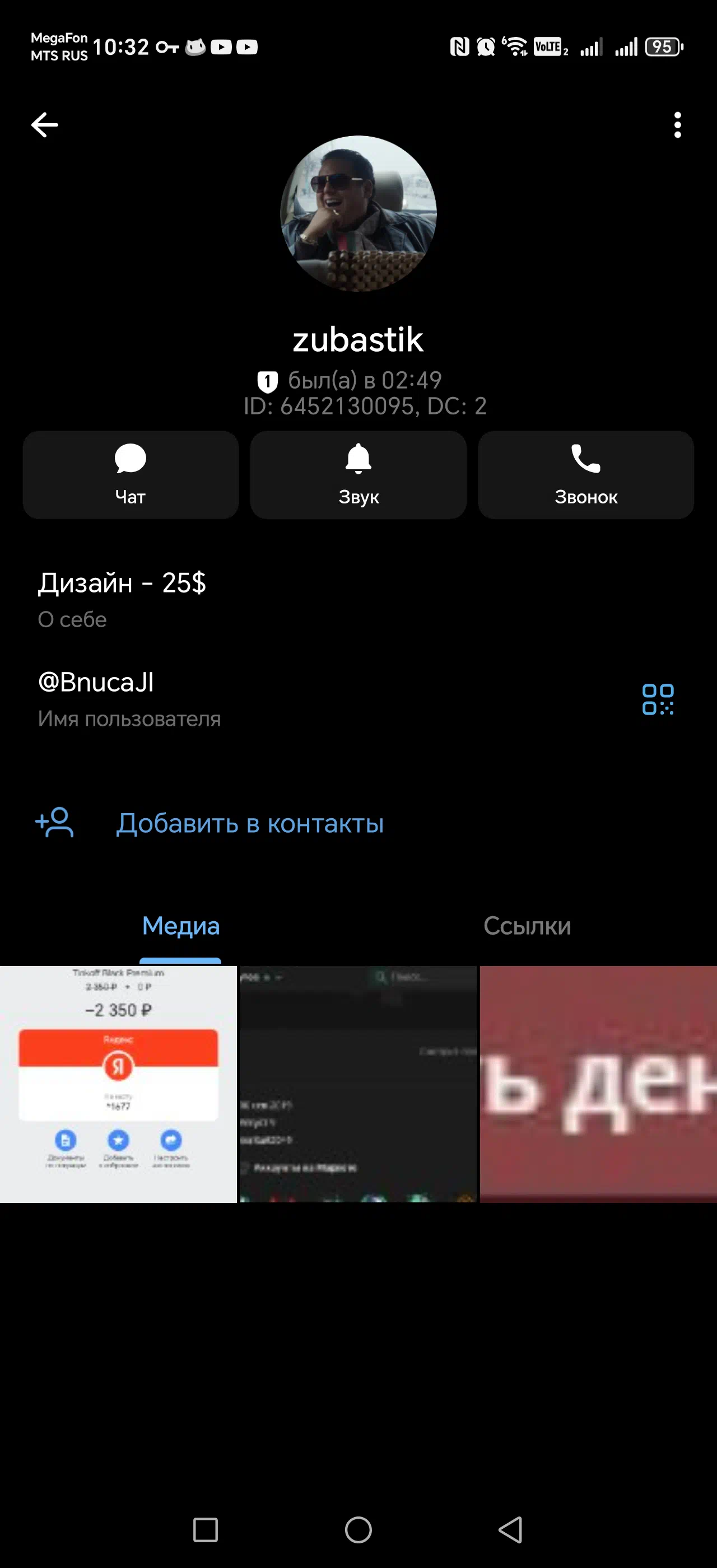Go back using the top arrow

[44, 125]
